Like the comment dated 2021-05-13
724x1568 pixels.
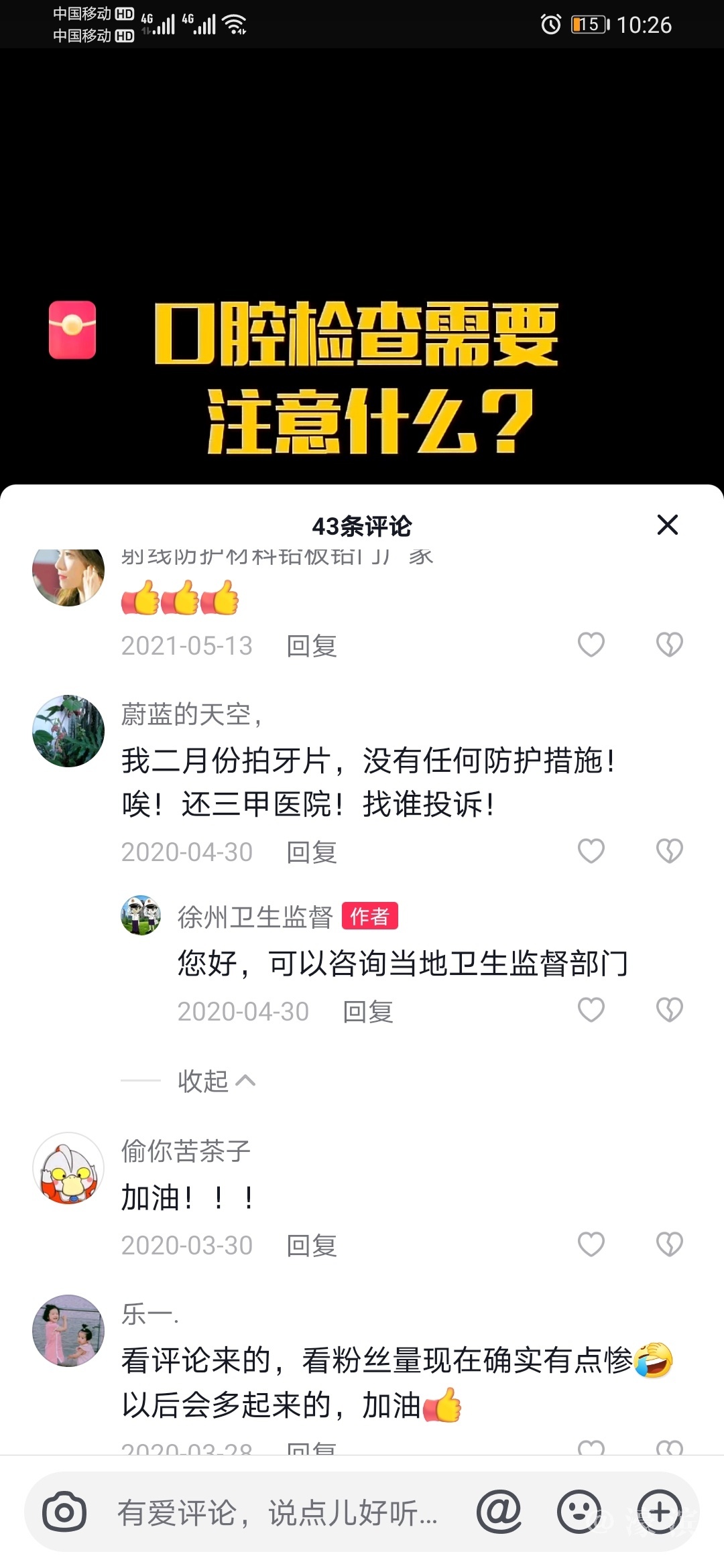[591, 645]
